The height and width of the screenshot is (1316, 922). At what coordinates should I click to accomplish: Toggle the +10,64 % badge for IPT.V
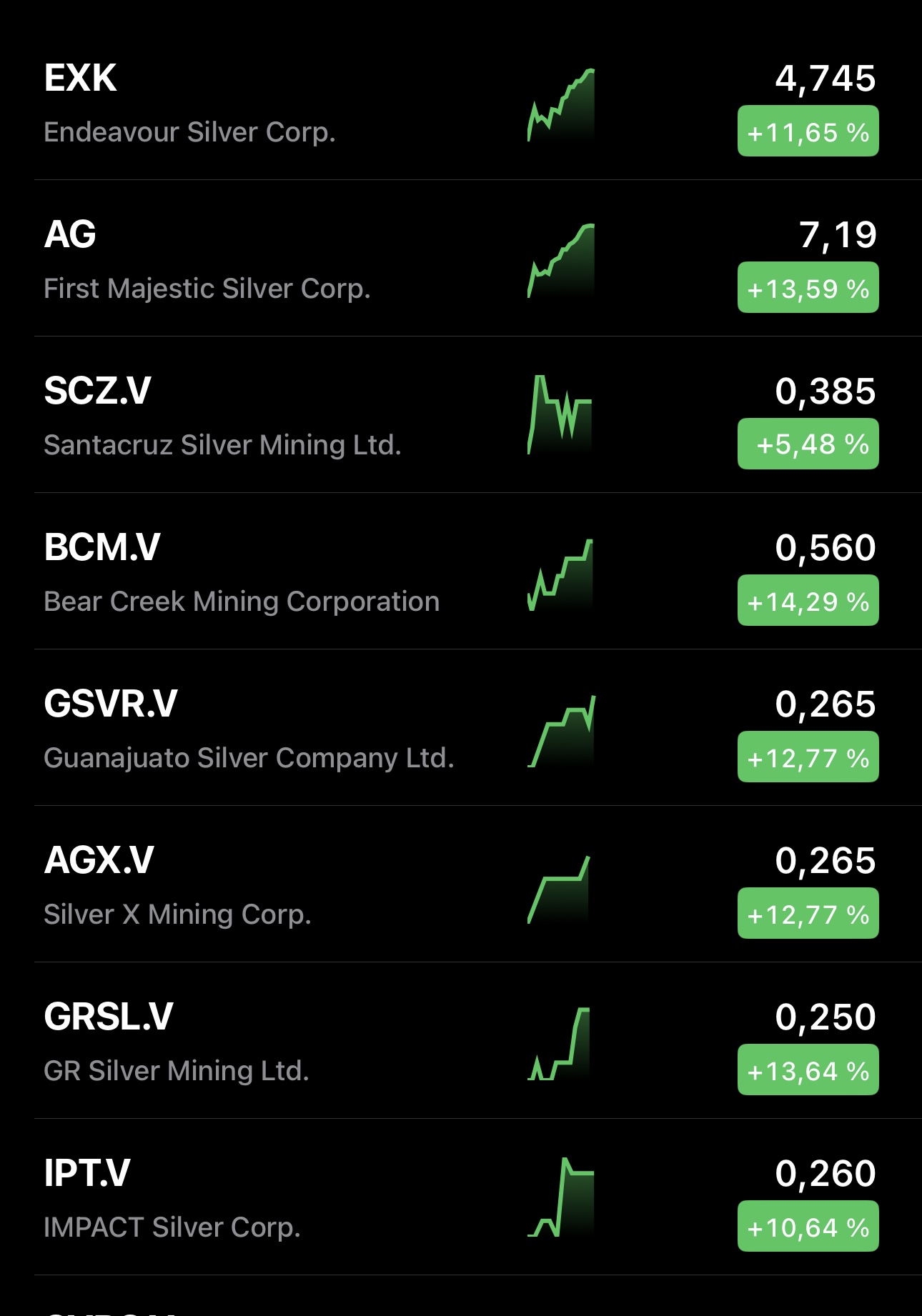pyautogui.click(x=808, y=1227)
